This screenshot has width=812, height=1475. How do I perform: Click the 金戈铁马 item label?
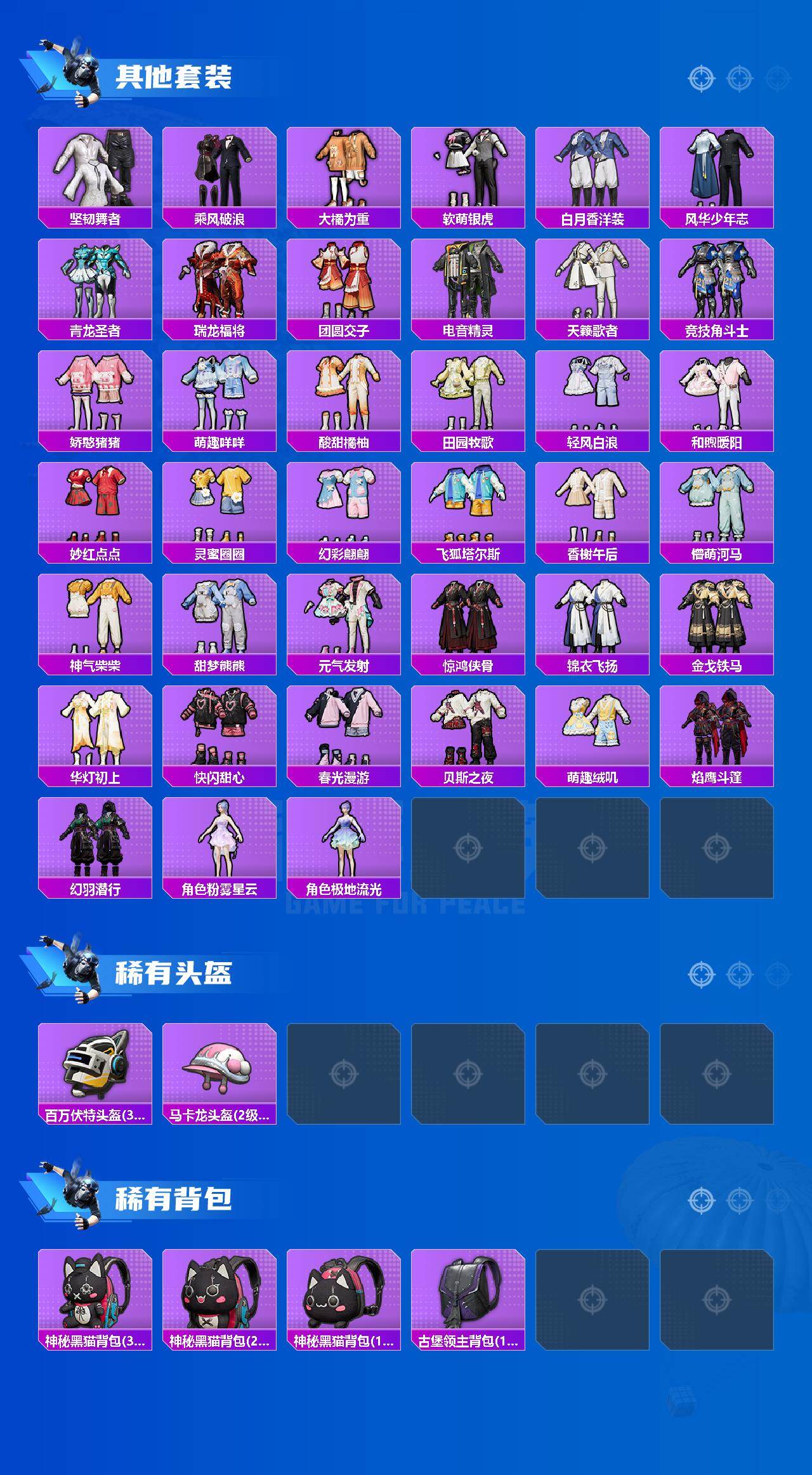[717, 666]
